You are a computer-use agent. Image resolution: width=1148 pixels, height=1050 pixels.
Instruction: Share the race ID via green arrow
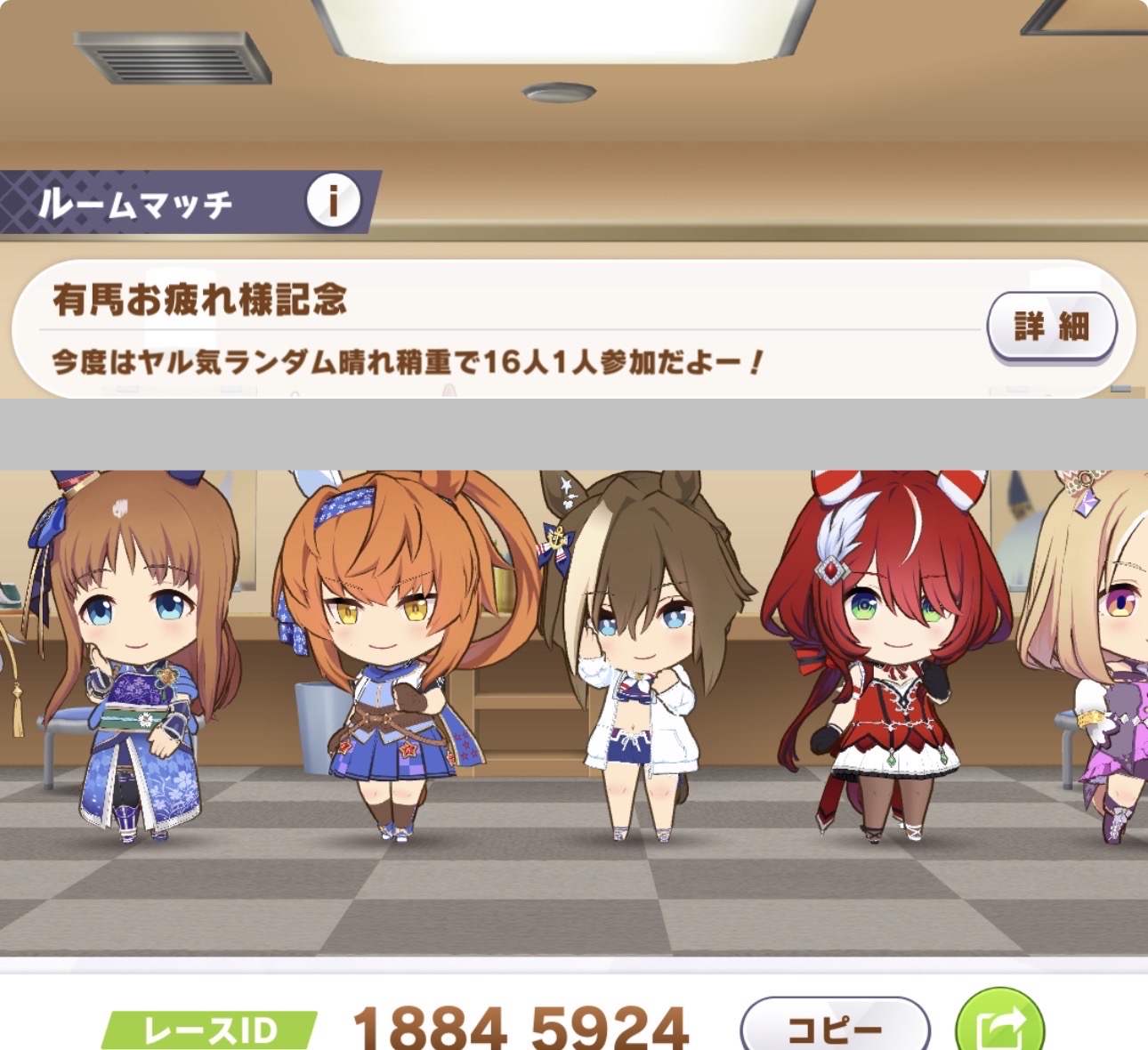(999, 1024)
